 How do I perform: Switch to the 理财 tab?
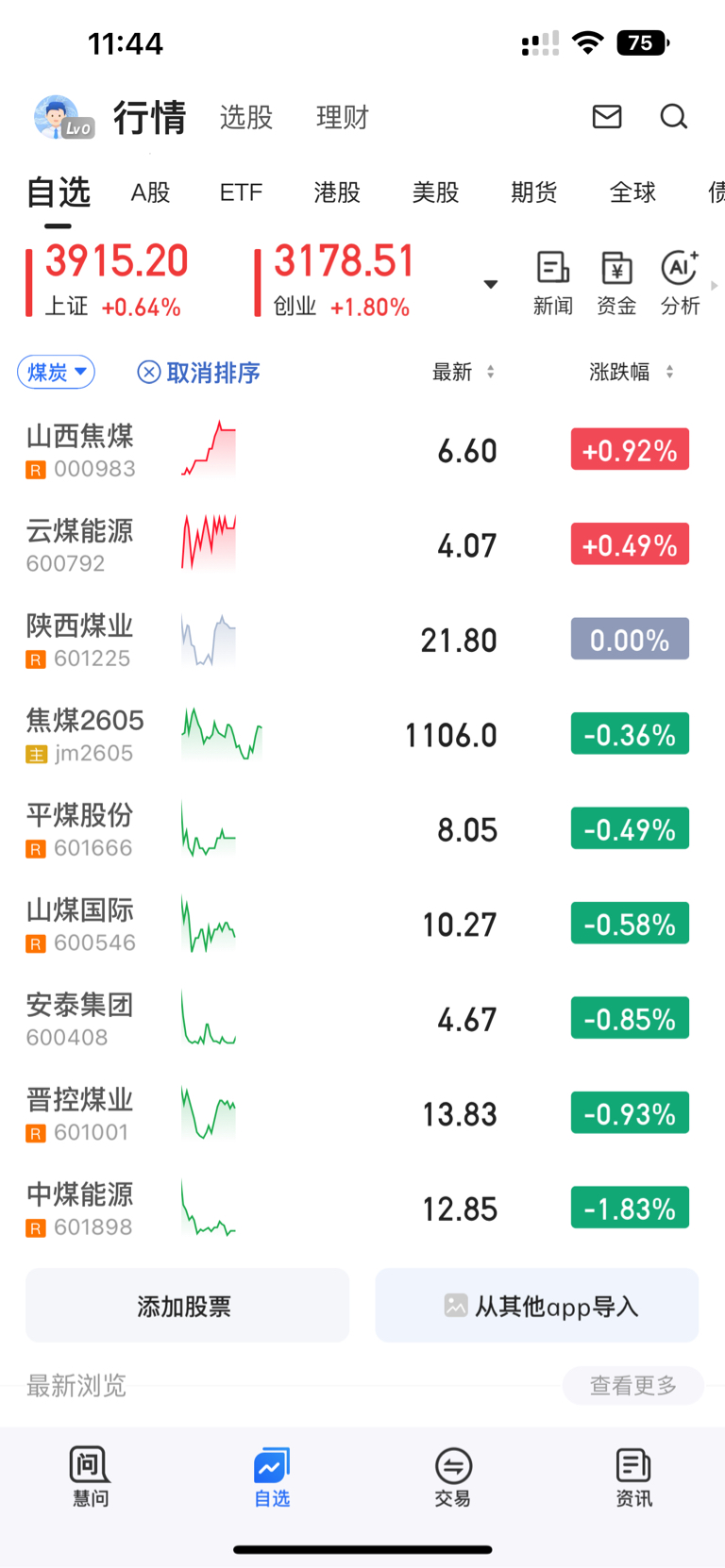point(342,118)
